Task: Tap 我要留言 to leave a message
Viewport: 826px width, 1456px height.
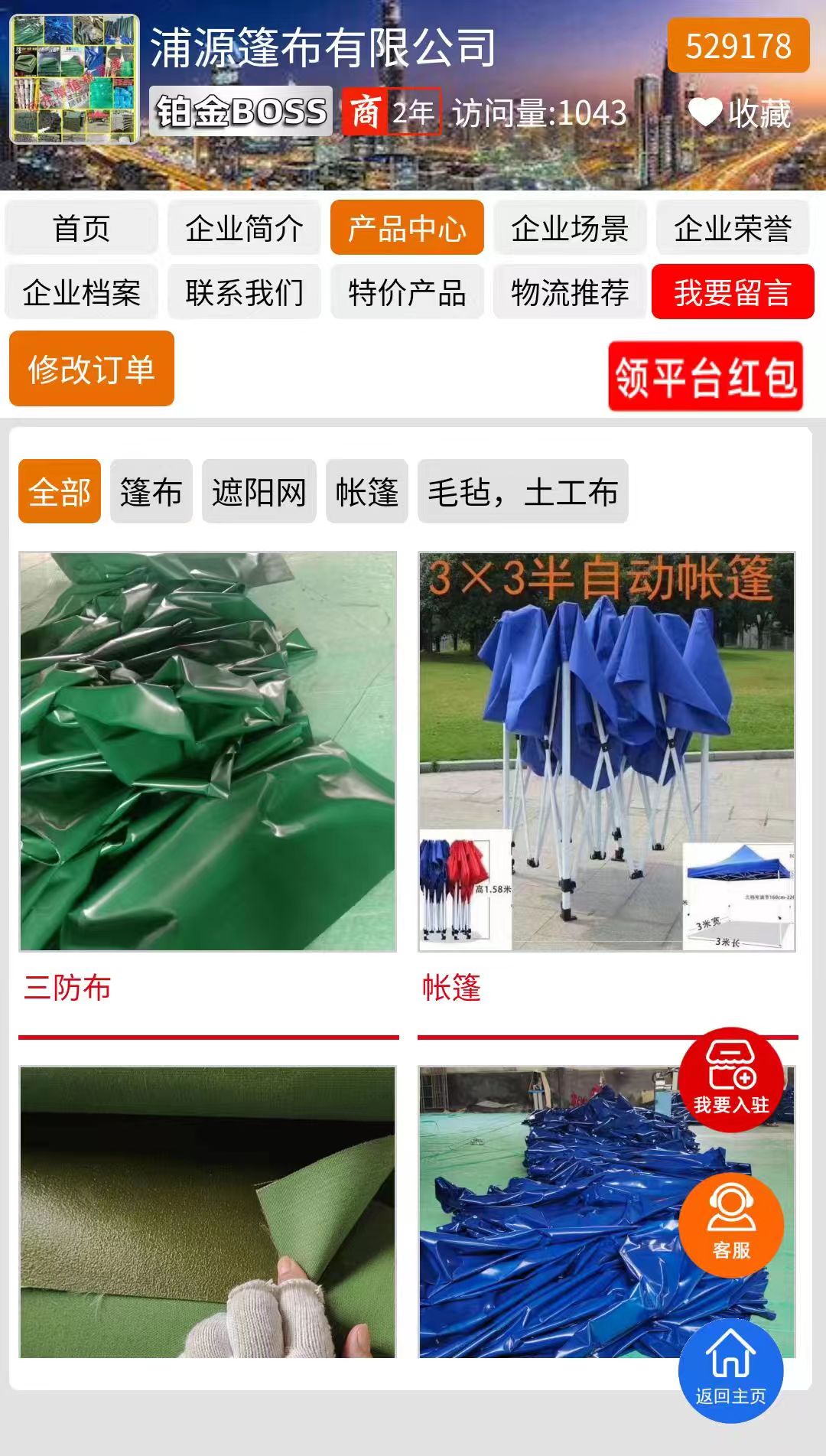Action: pyautogui.click(x=733, y=292)
